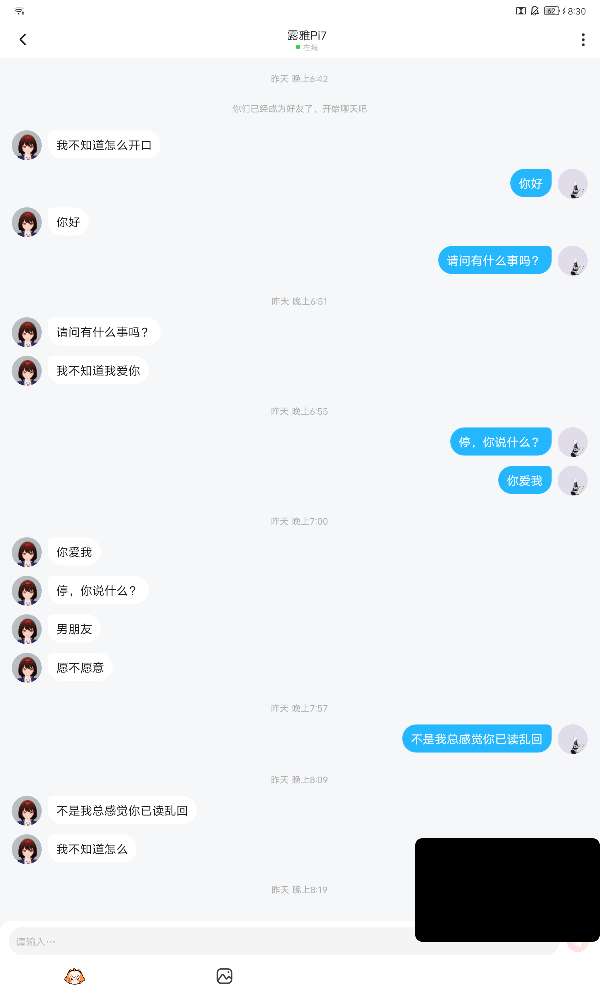This screenshot has height=1000, width=600.
Task: View my avatar beside "你好" blue bubble
Action: point(572,184)
